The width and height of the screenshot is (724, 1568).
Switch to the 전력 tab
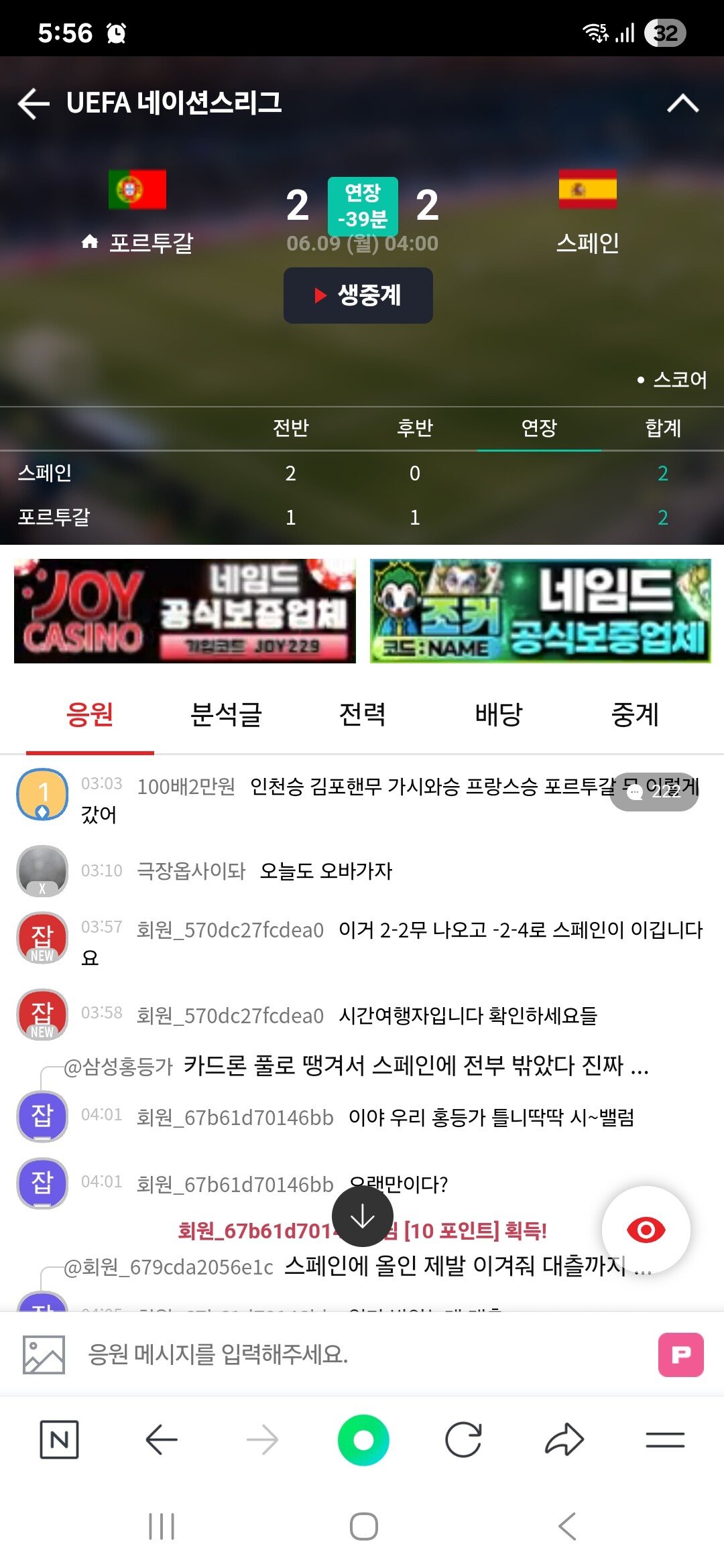click(362, 714)
